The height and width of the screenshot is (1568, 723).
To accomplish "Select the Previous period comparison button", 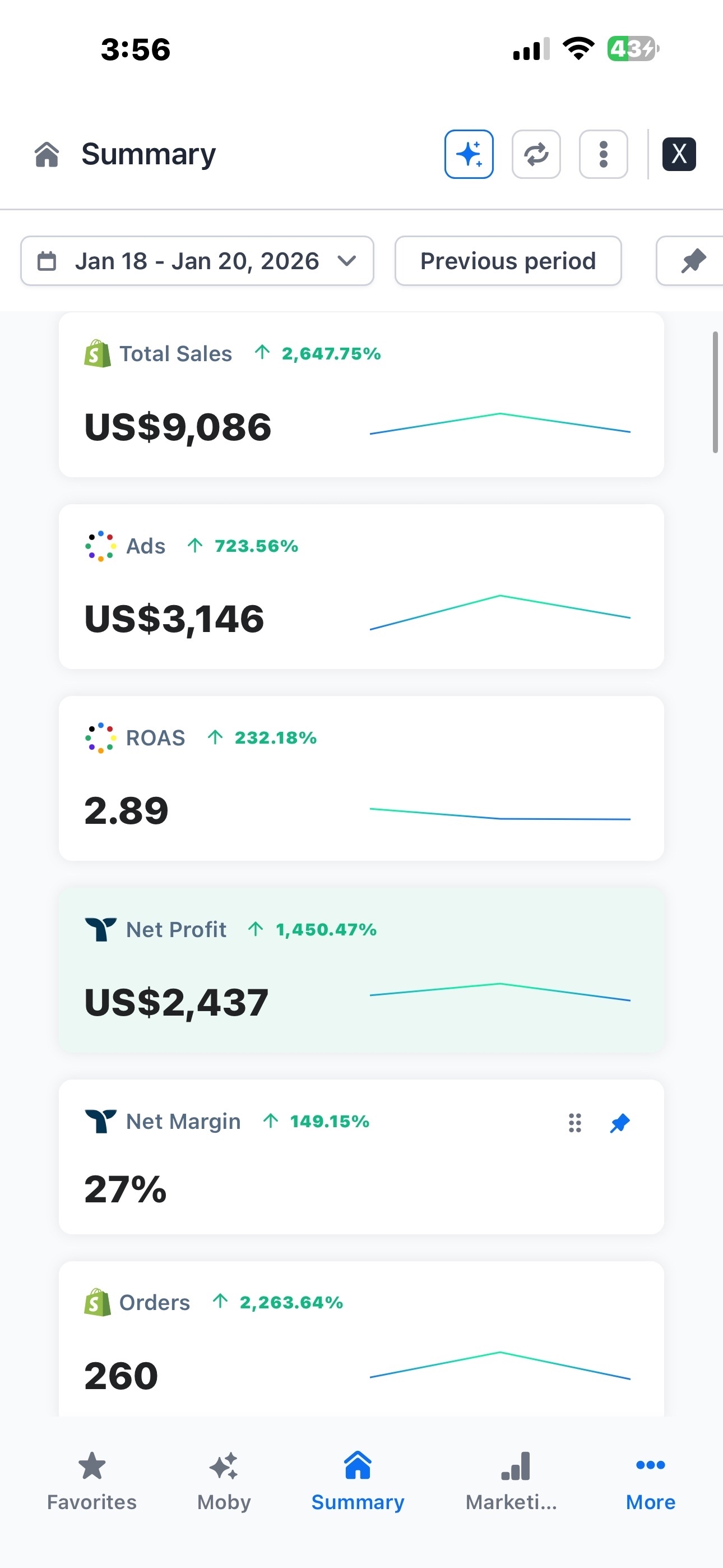I will 508,261.
